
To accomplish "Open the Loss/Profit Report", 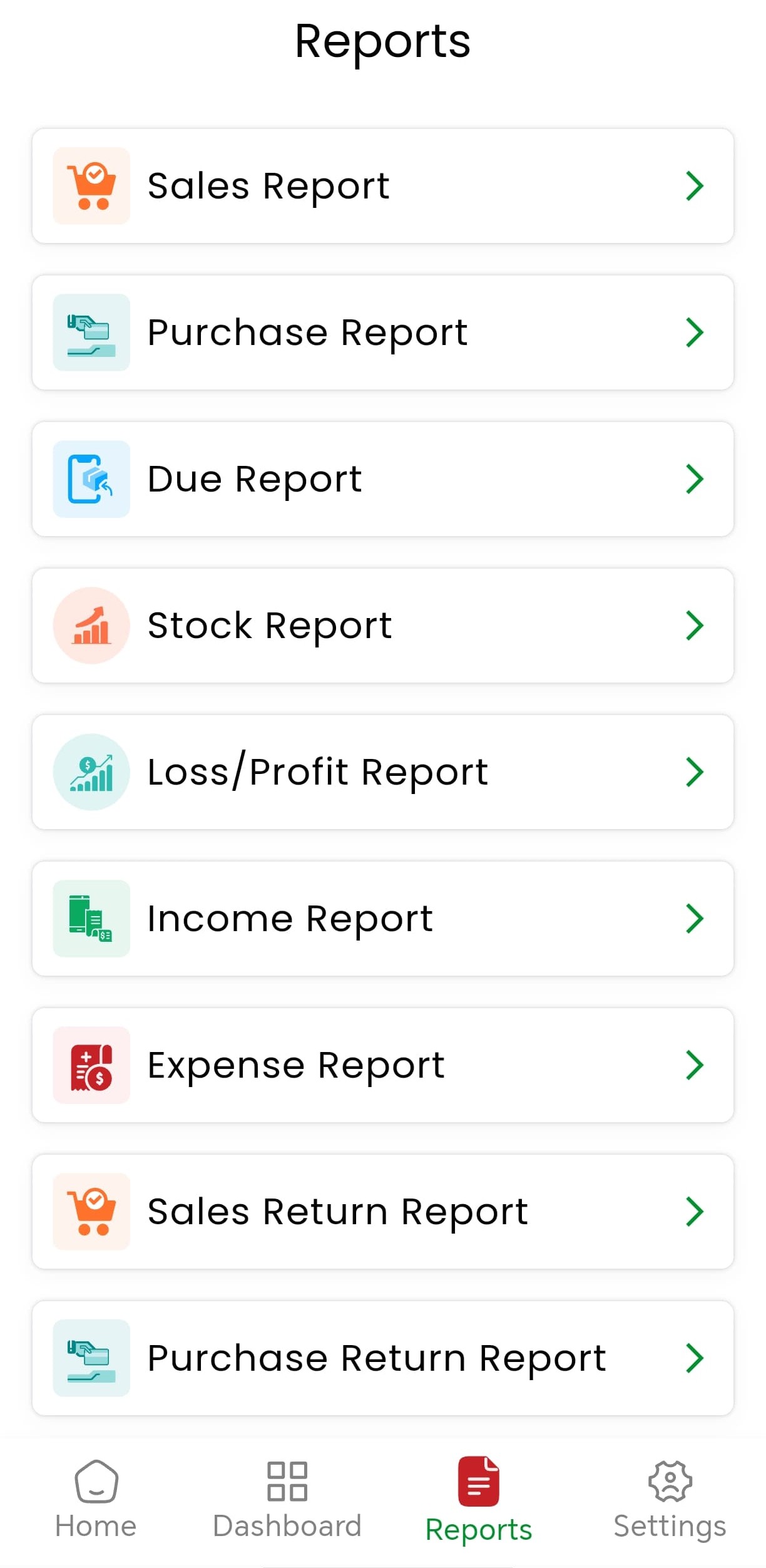I will tap(382, 772).
